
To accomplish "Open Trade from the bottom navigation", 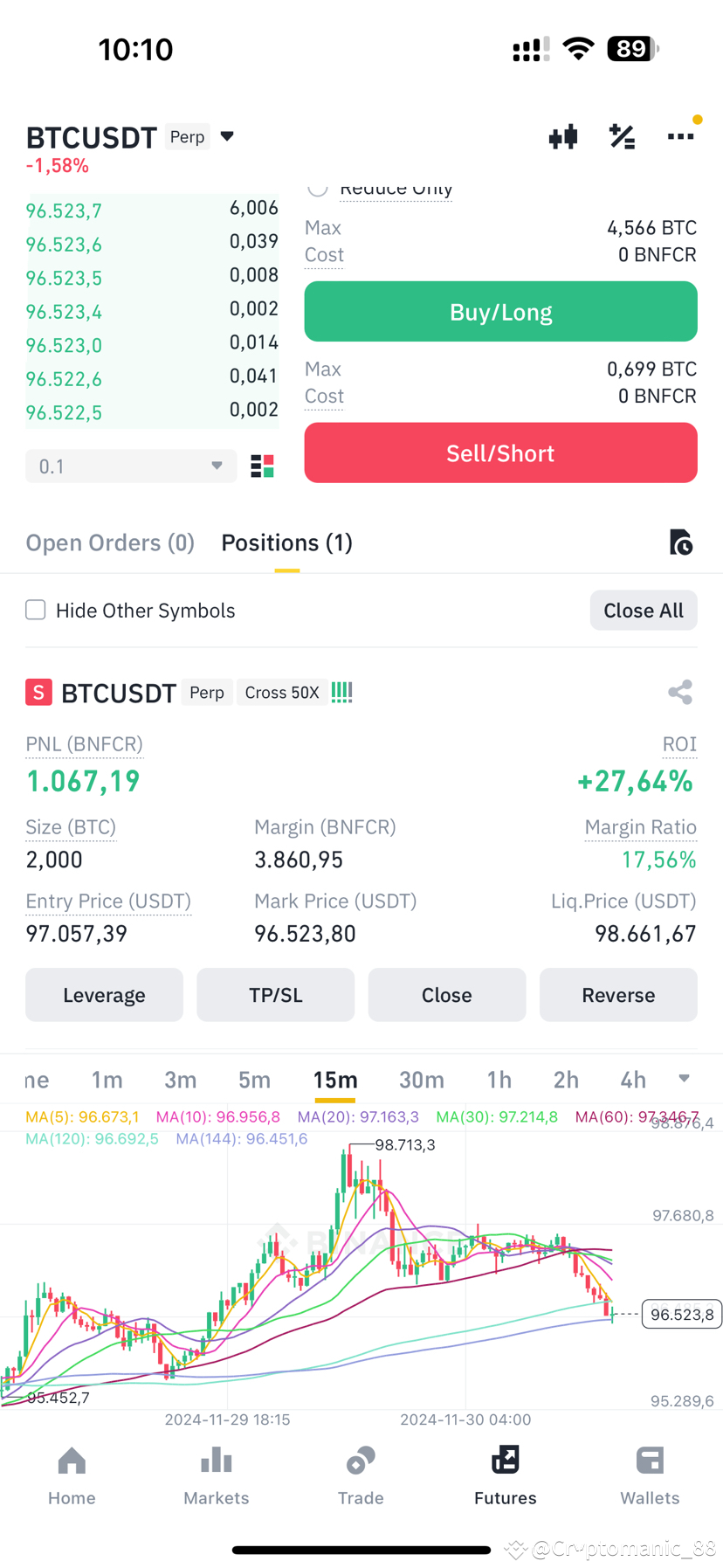I will (x=361, y=1475).
